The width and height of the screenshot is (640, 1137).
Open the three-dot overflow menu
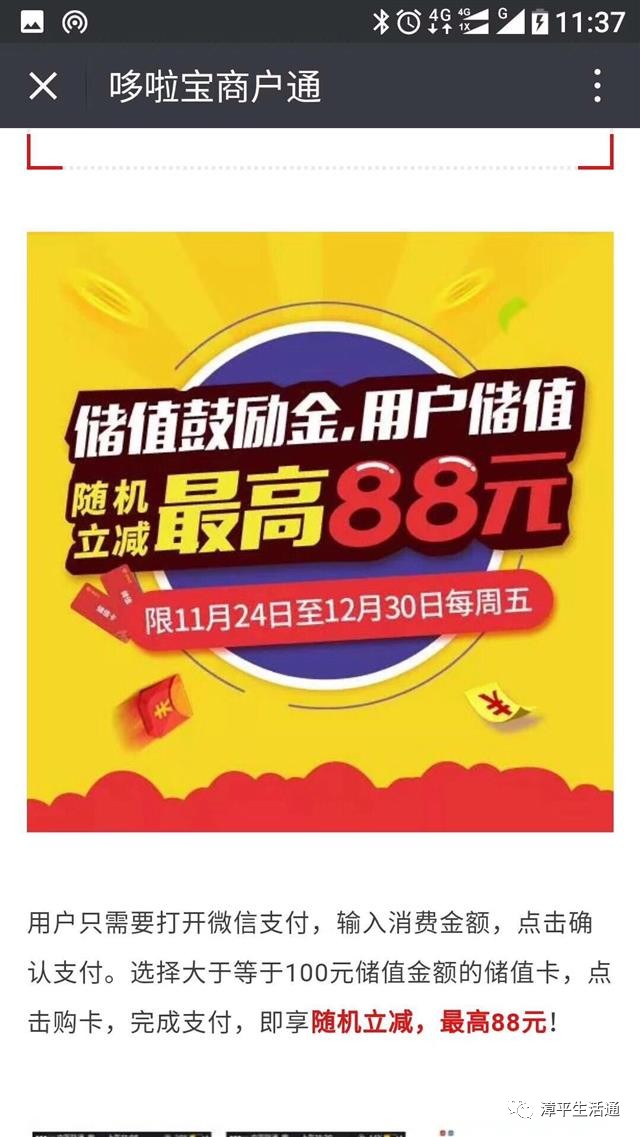coord(597,86)
